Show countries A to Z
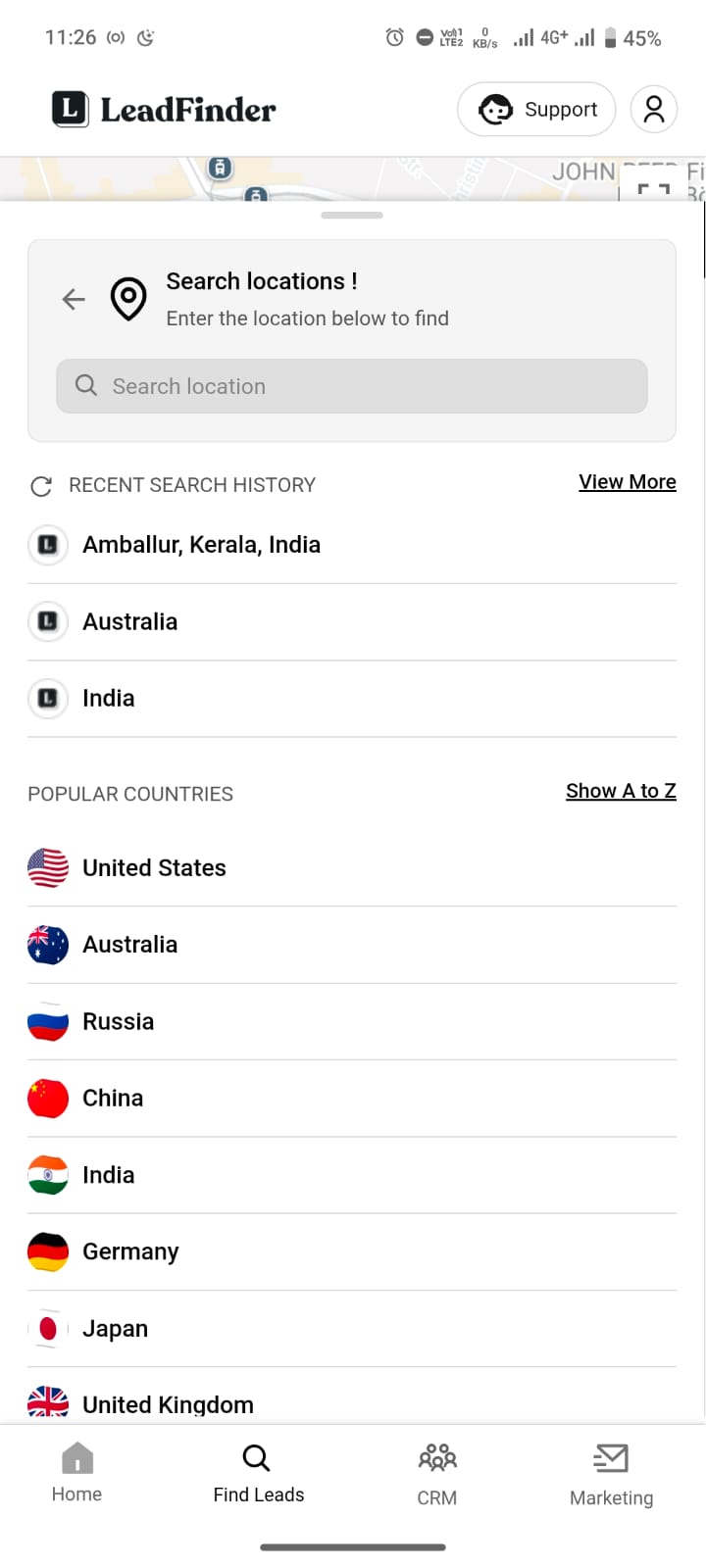This screenshot has height=1568, width=706. (621, 791)
